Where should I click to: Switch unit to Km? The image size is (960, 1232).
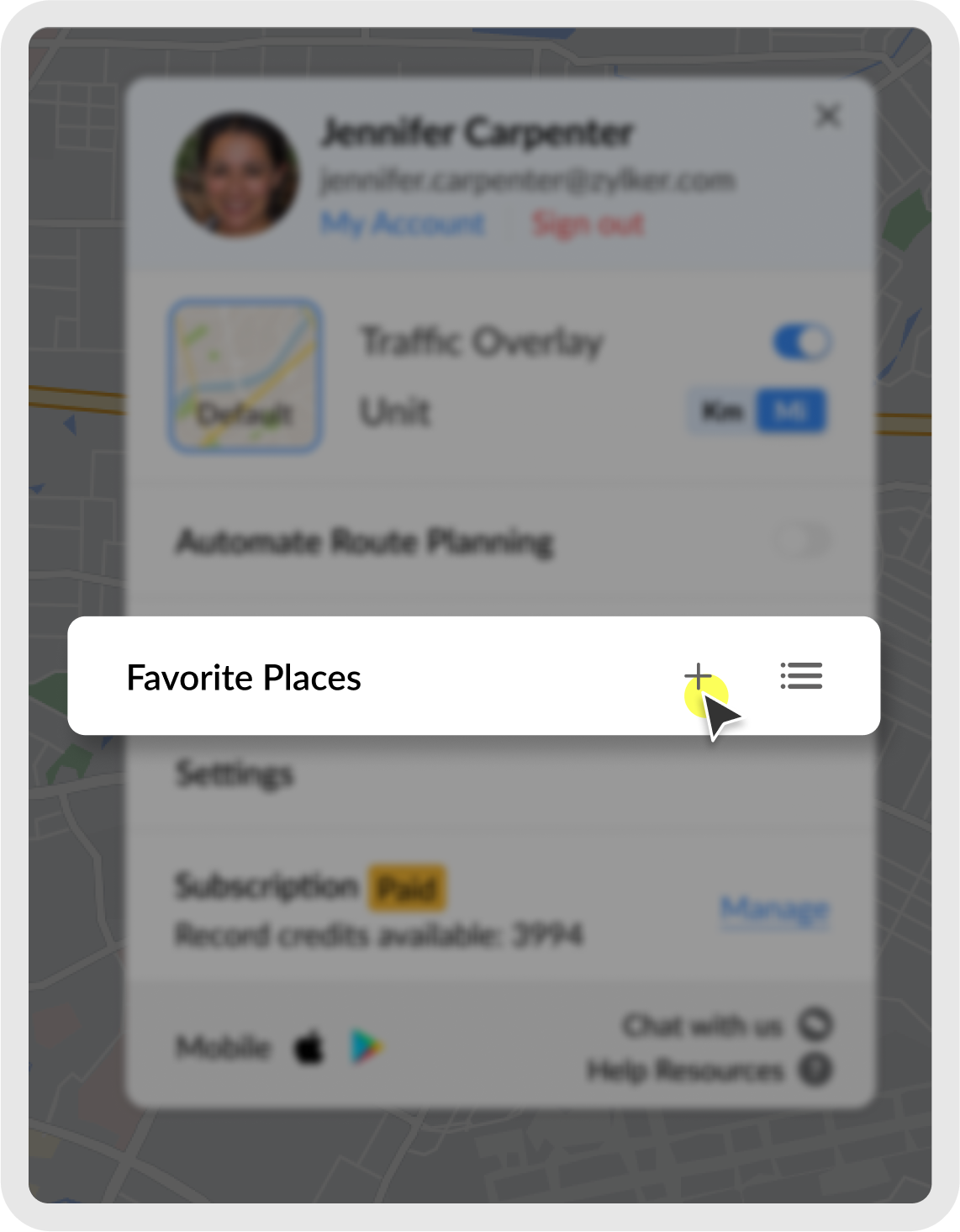click(723, 411)
